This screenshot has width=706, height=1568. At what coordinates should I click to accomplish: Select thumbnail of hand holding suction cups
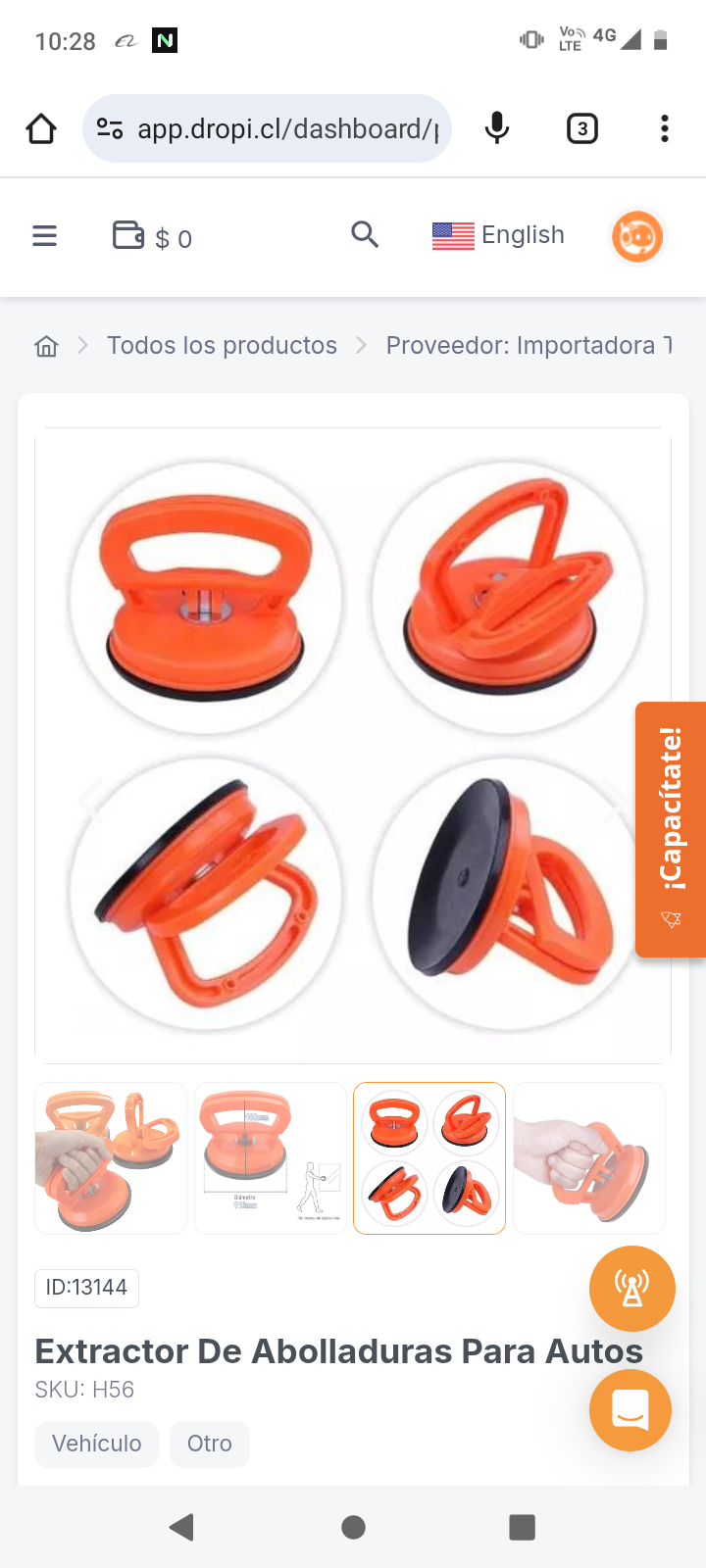[111, 1158]
